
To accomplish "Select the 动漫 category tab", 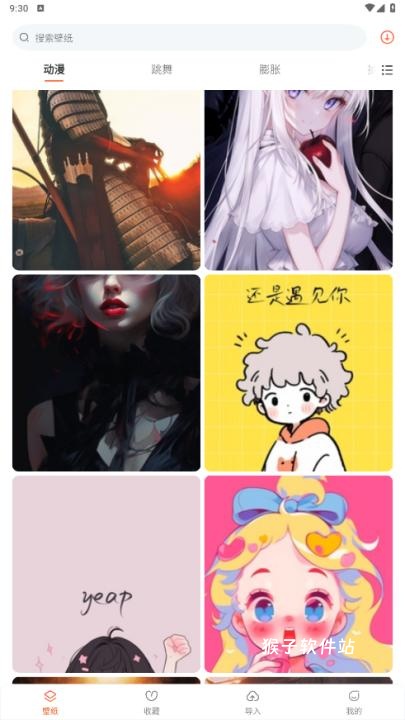I will (x=54, y=70).
